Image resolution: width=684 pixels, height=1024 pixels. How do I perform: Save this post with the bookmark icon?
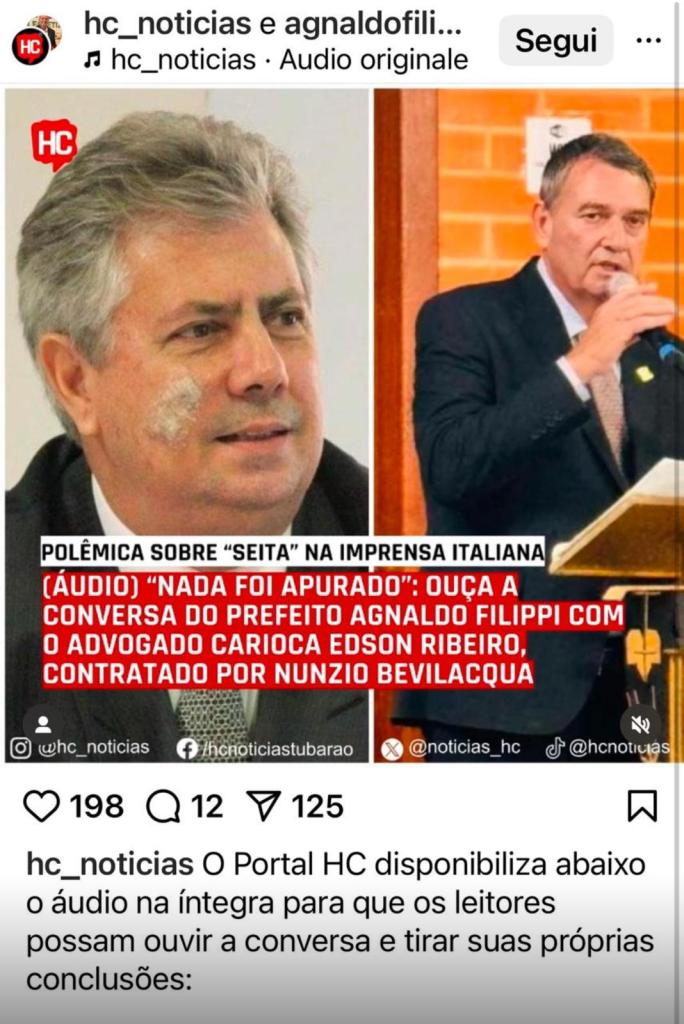click(x=642, y=806)
